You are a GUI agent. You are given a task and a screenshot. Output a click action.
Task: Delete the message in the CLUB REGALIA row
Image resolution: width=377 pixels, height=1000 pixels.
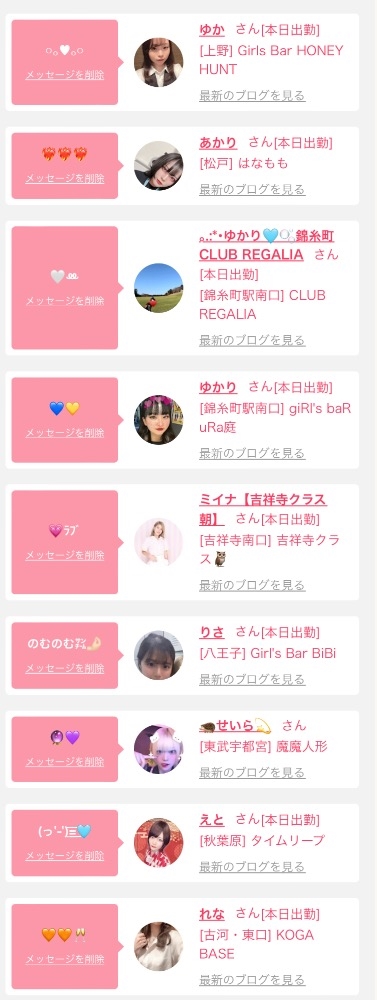click(64, 301)
